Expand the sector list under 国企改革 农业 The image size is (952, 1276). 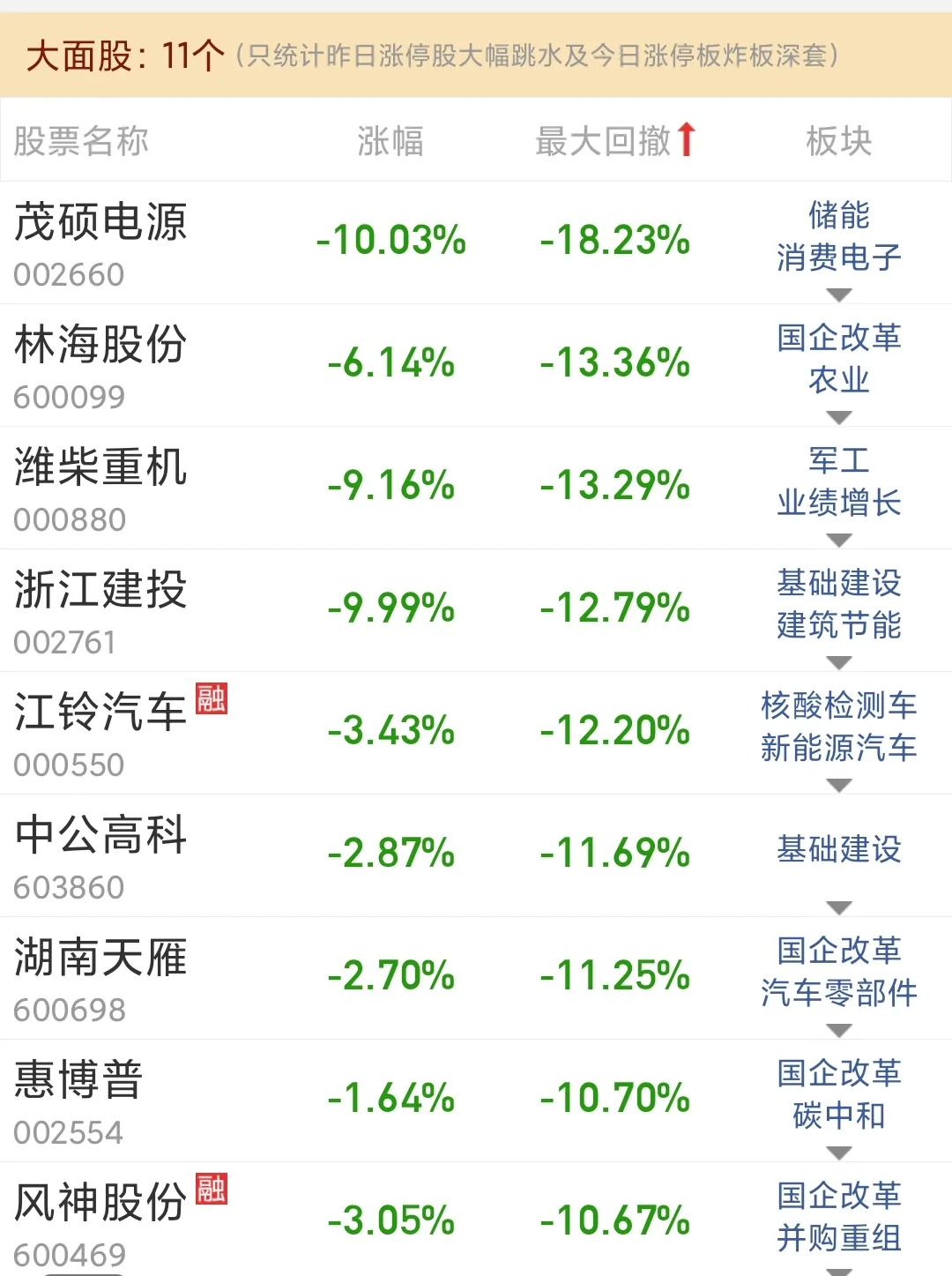[839, 417]
